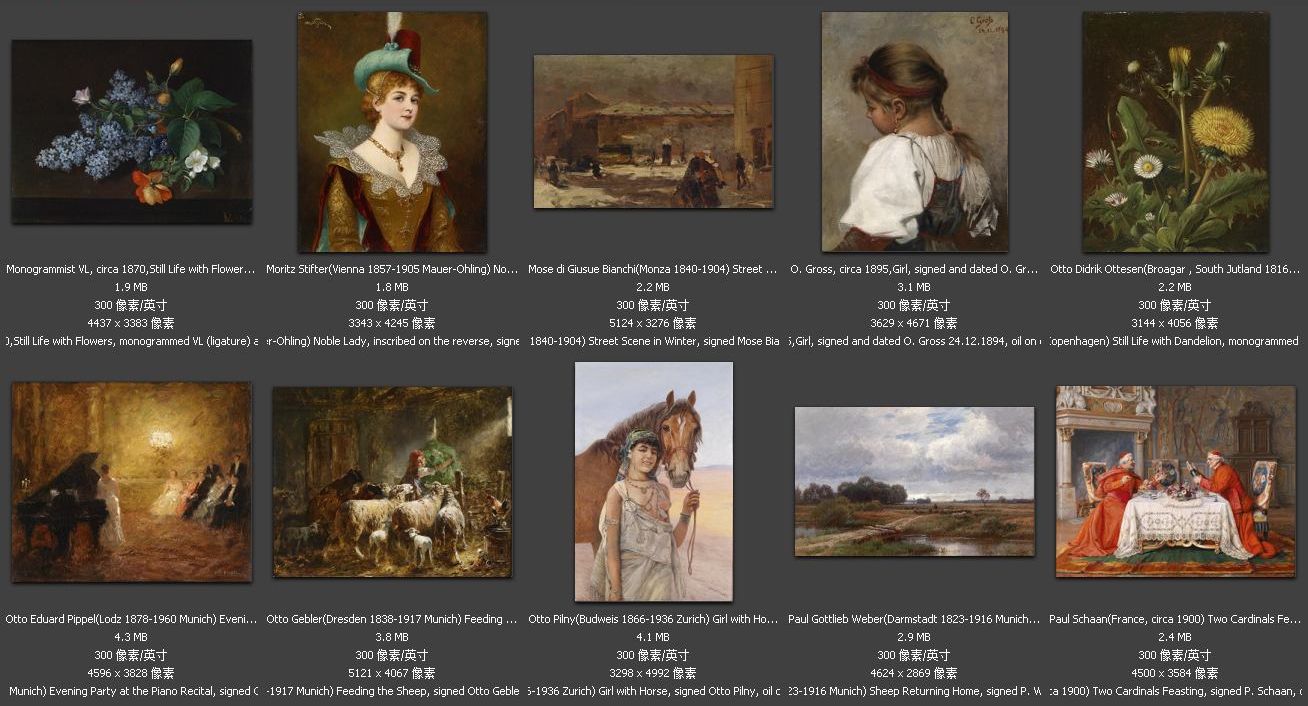Image resolution: width=1308 pixels, height=706 pixels.
Task: Open O. Gross's Girl painting thumbnail
Action: click(x=914, y=132)
